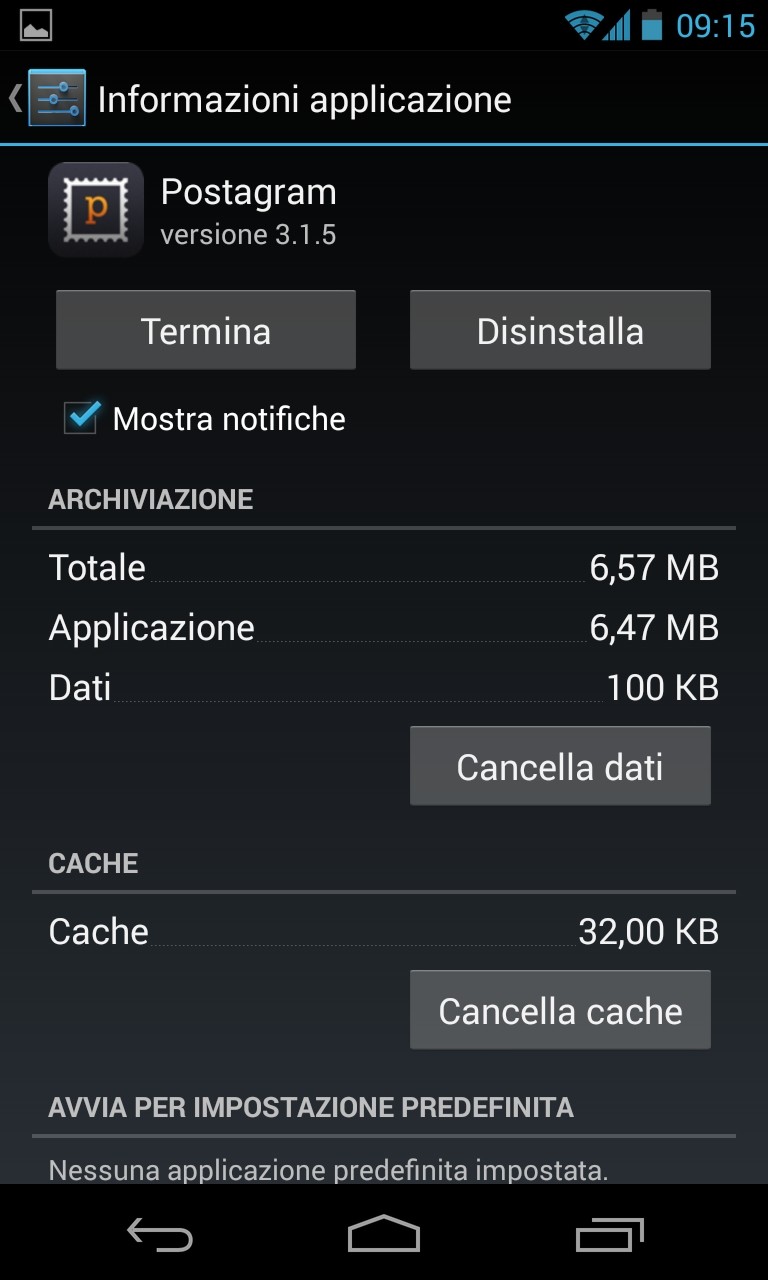Uncheck the Mostra notifiche checkbox
Image resolution: width=768 pixels, height=1280 pixels.
point(82,418)
